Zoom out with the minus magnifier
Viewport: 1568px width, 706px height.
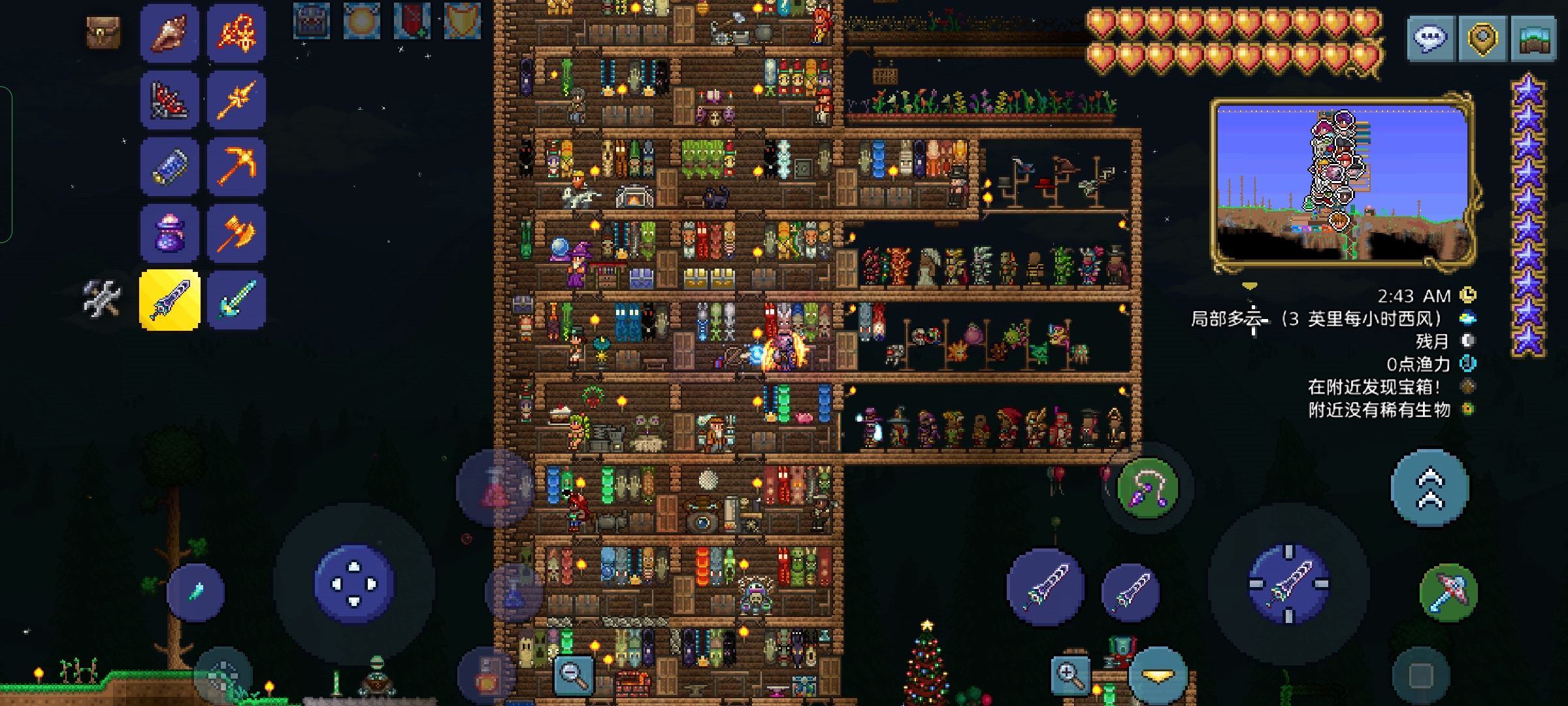tap(574, 675)
